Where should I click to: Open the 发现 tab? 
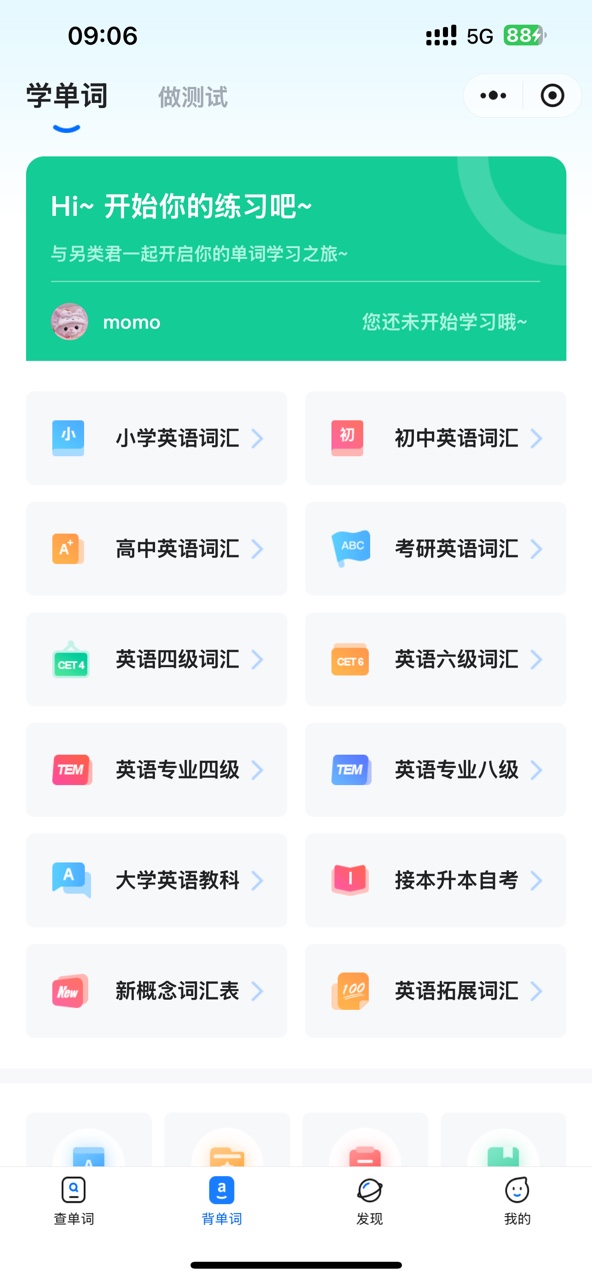[x=369, y=1201]
